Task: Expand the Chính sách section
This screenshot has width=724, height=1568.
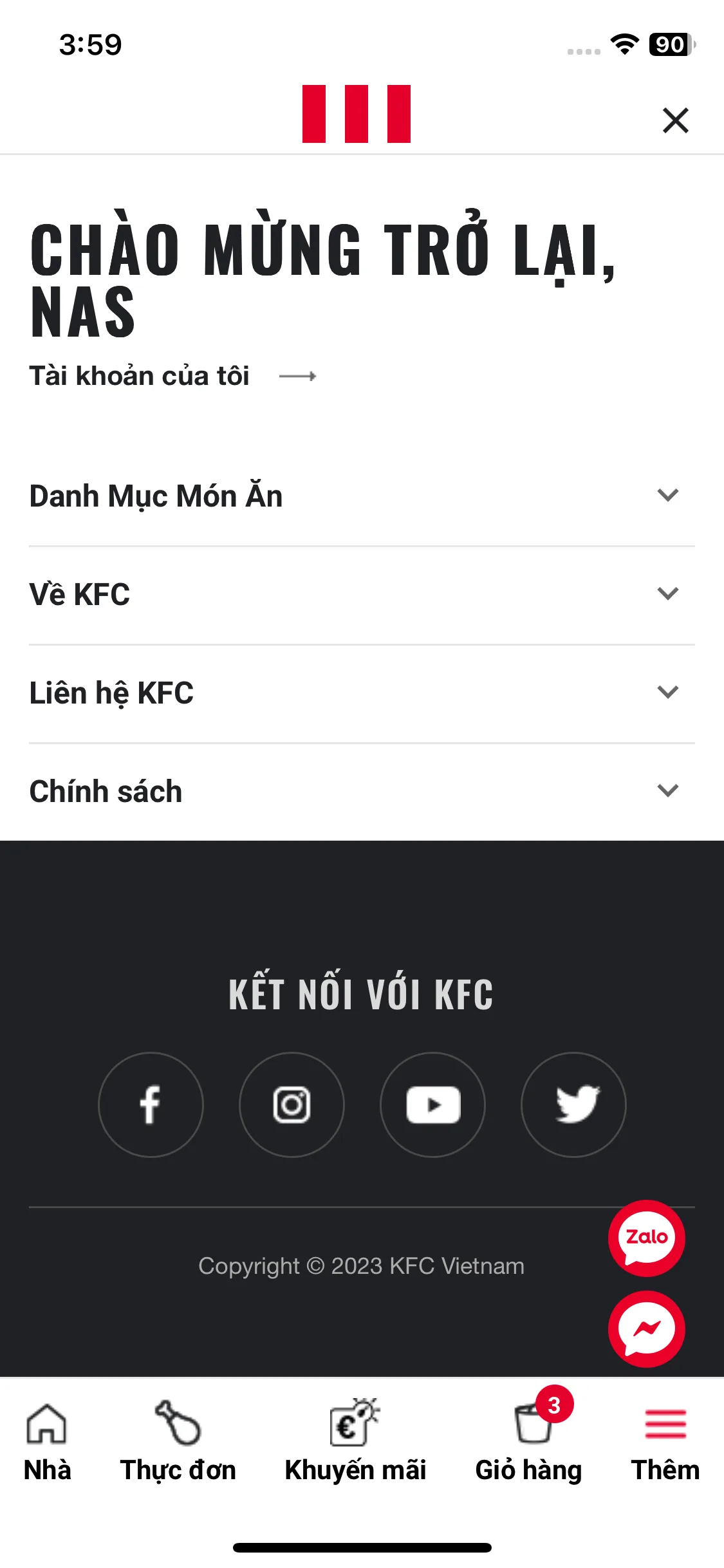Action: (361, 791)
